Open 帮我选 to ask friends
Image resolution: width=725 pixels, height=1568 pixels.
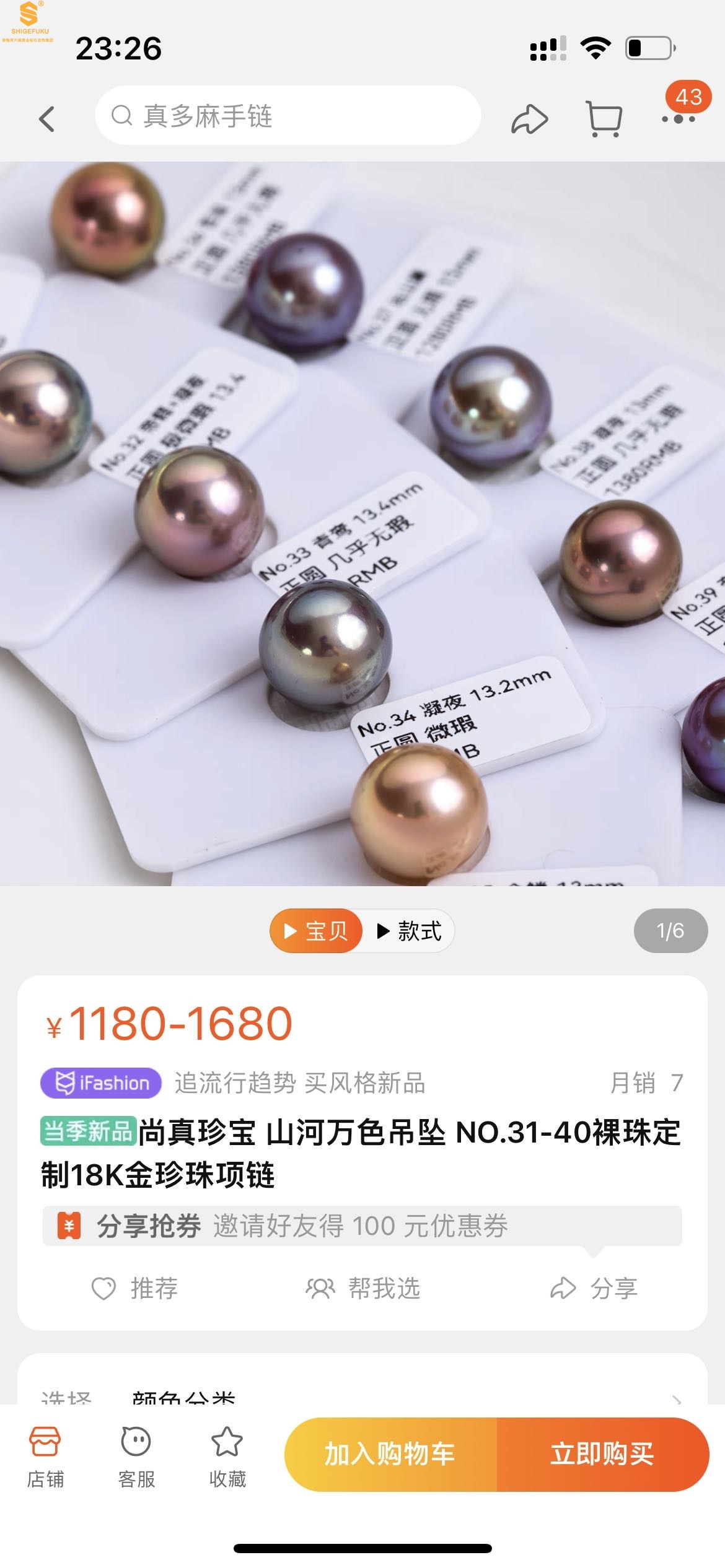tap(363, 1289)
